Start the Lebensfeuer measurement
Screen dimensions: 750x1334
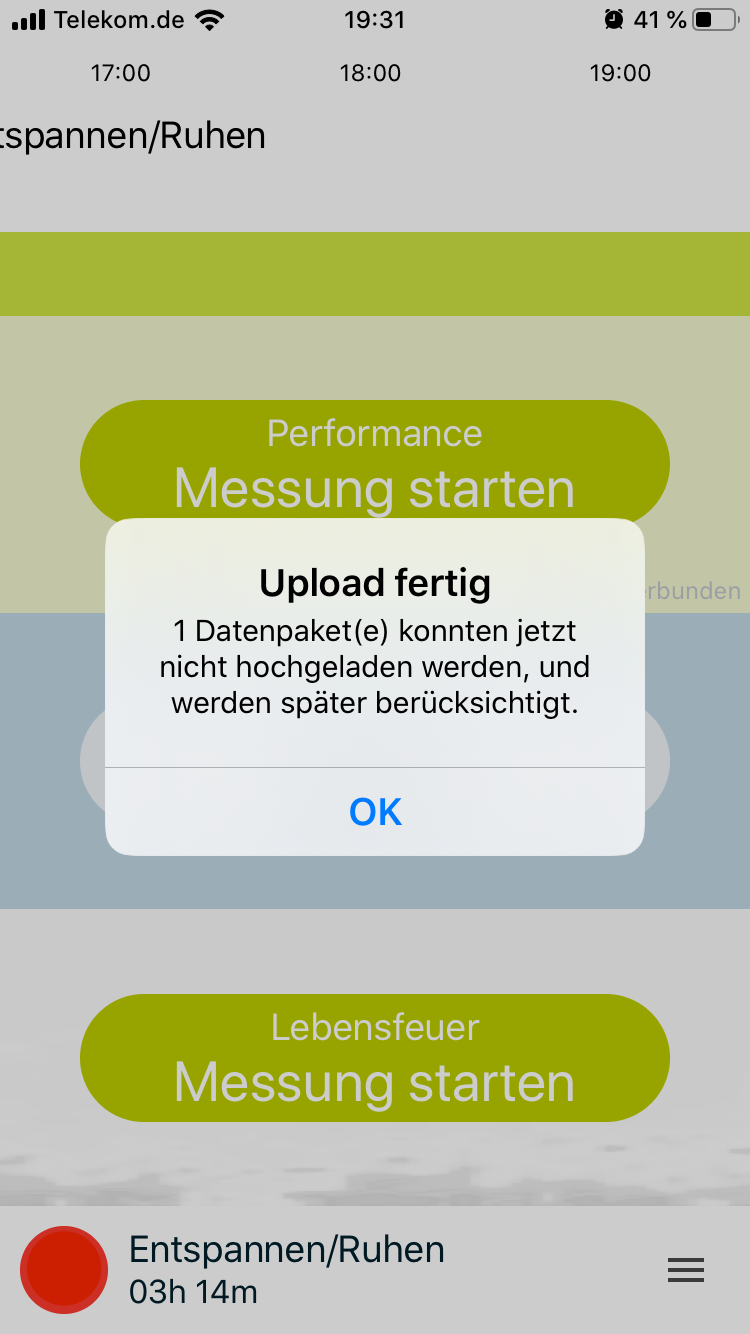(x=375, y=1058)
